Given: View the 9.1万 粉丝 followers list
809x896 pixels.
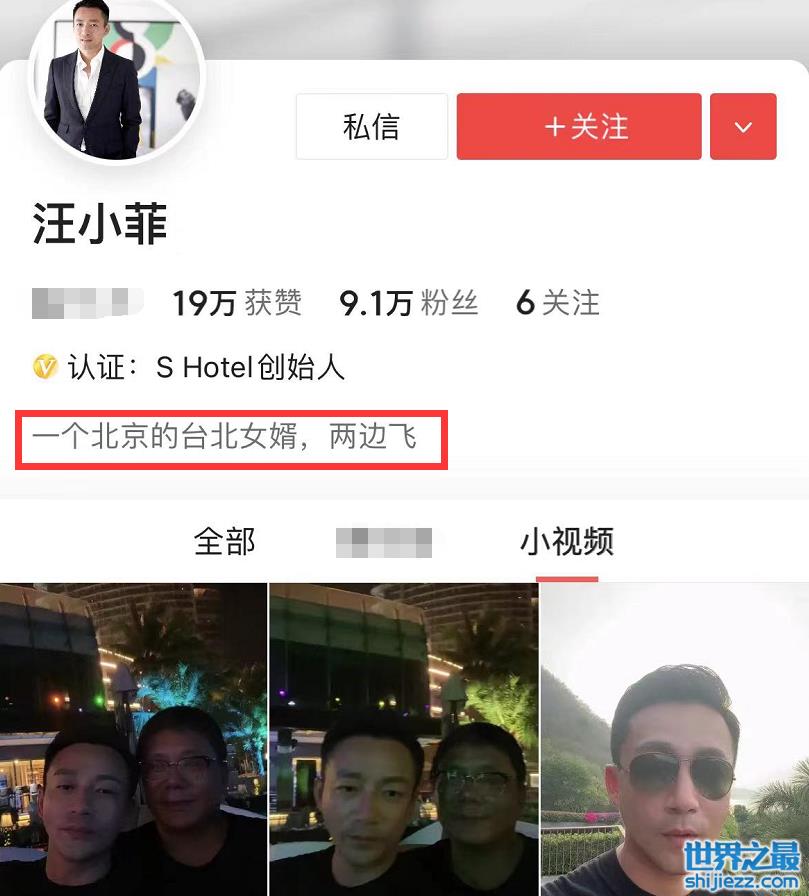Looking at the screenshot, I should pos(409,303).
